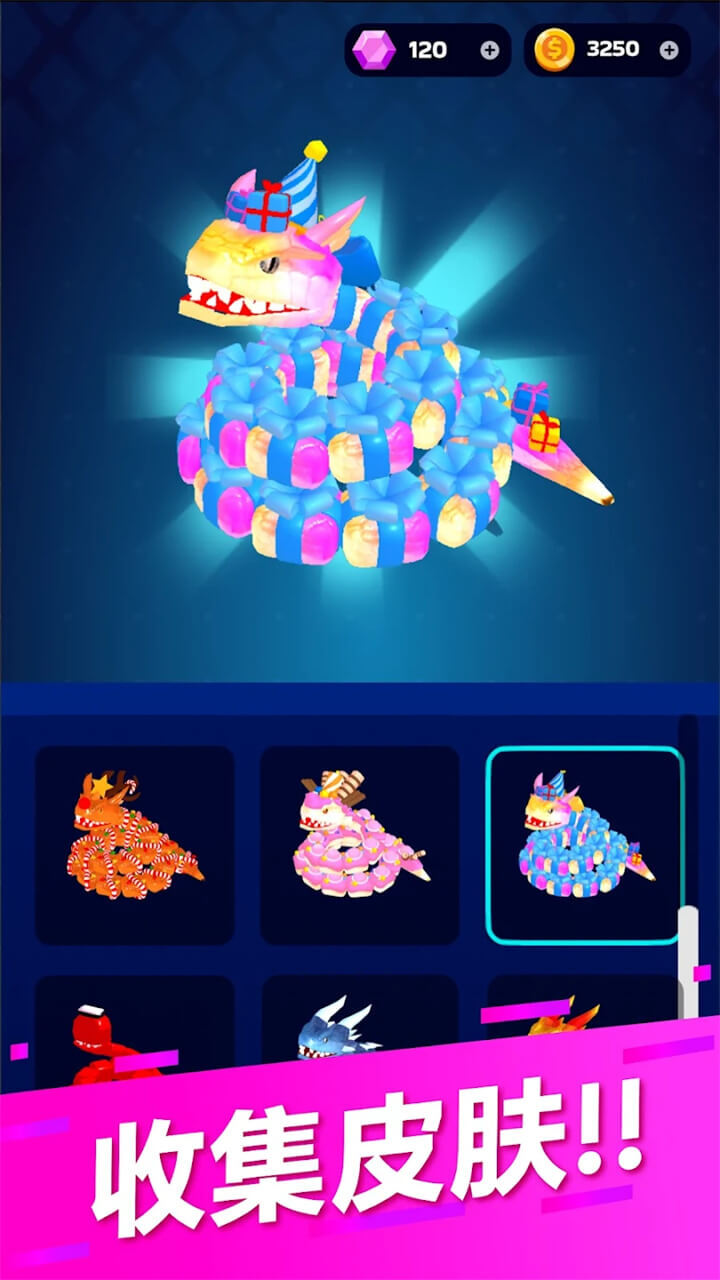Add more gold coins
This screenshot has width=720, height=1280.
point(669,51)
